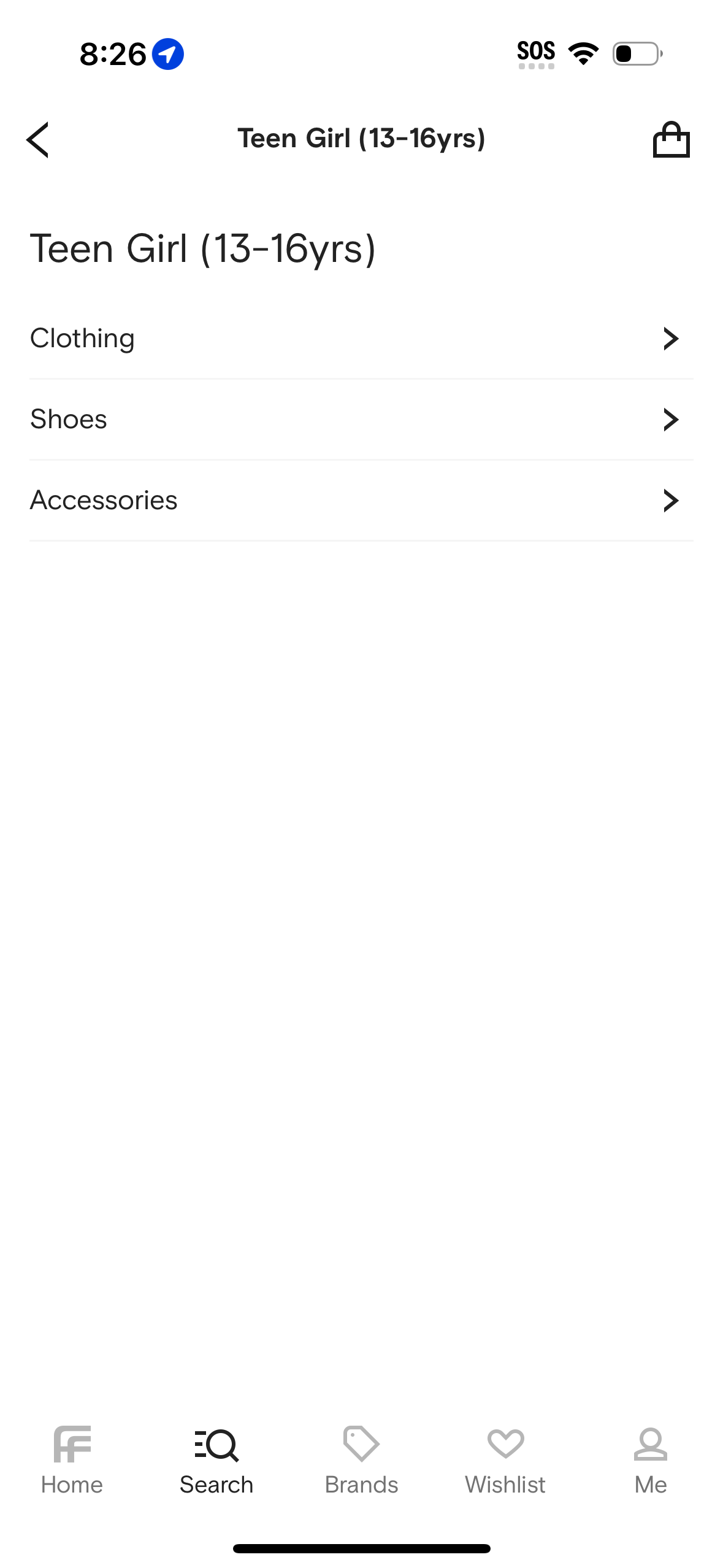Expand the Shoes category chevron
The width and height of the screenshot is (723, 1568).
click(671, 419)
